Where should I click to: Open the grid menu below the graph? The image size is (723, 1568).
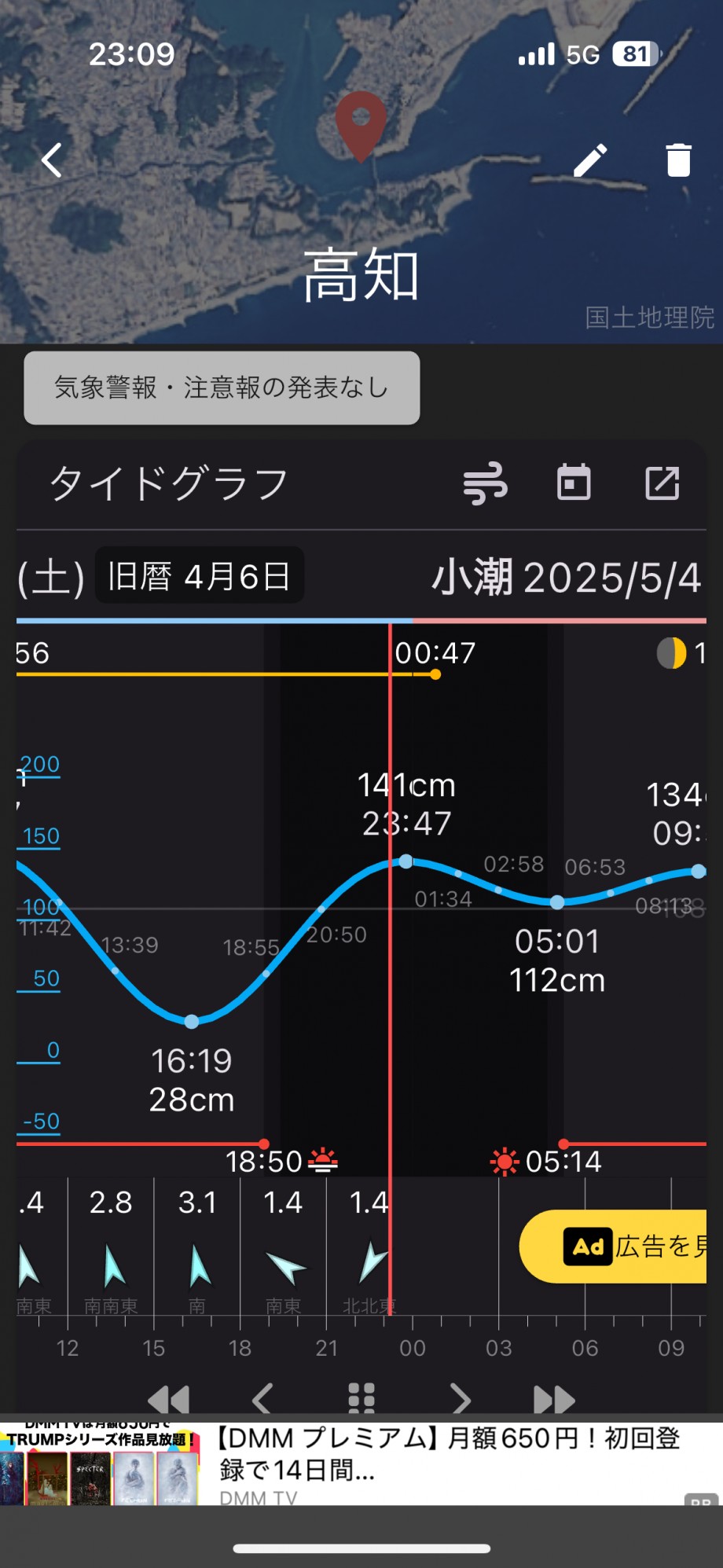point(361,1399)
